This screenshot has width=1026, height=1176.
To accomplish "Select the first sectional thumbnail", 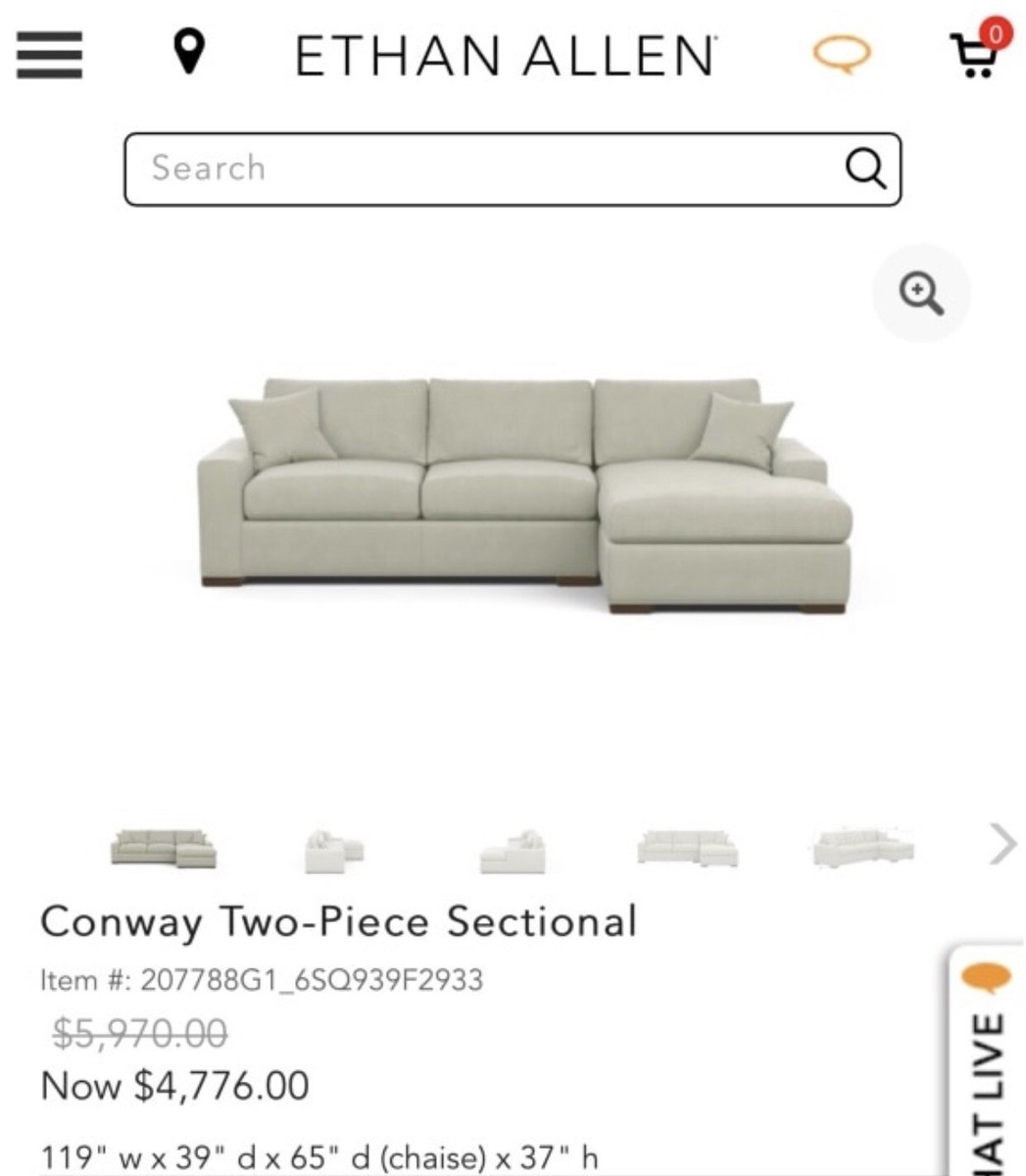I will tap(164, 848).
